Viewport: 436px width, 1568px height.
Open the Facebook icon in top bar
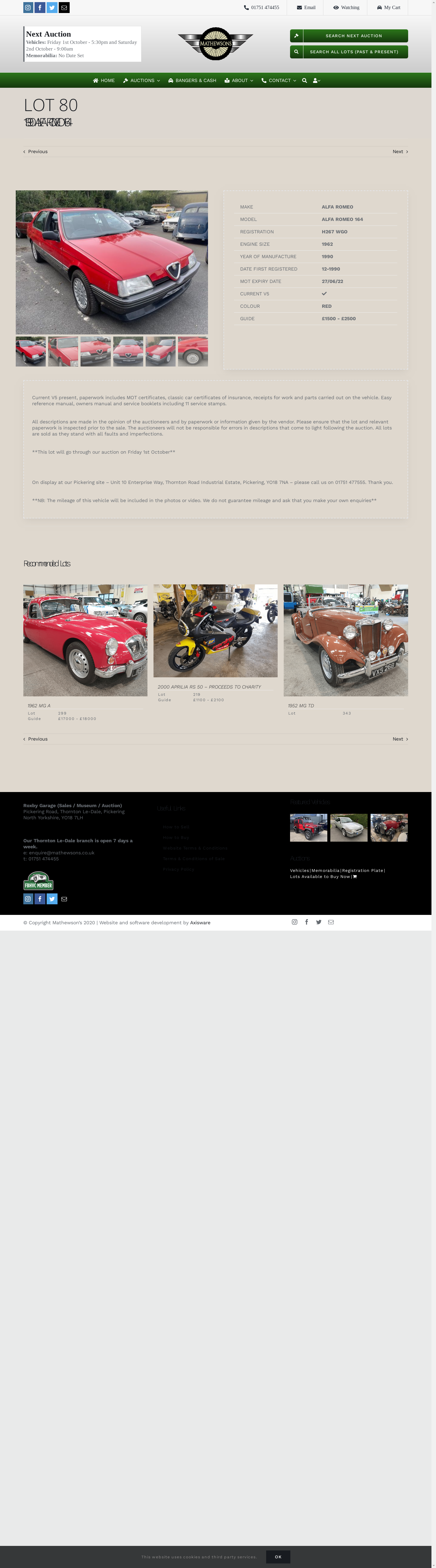click(40, 7)
